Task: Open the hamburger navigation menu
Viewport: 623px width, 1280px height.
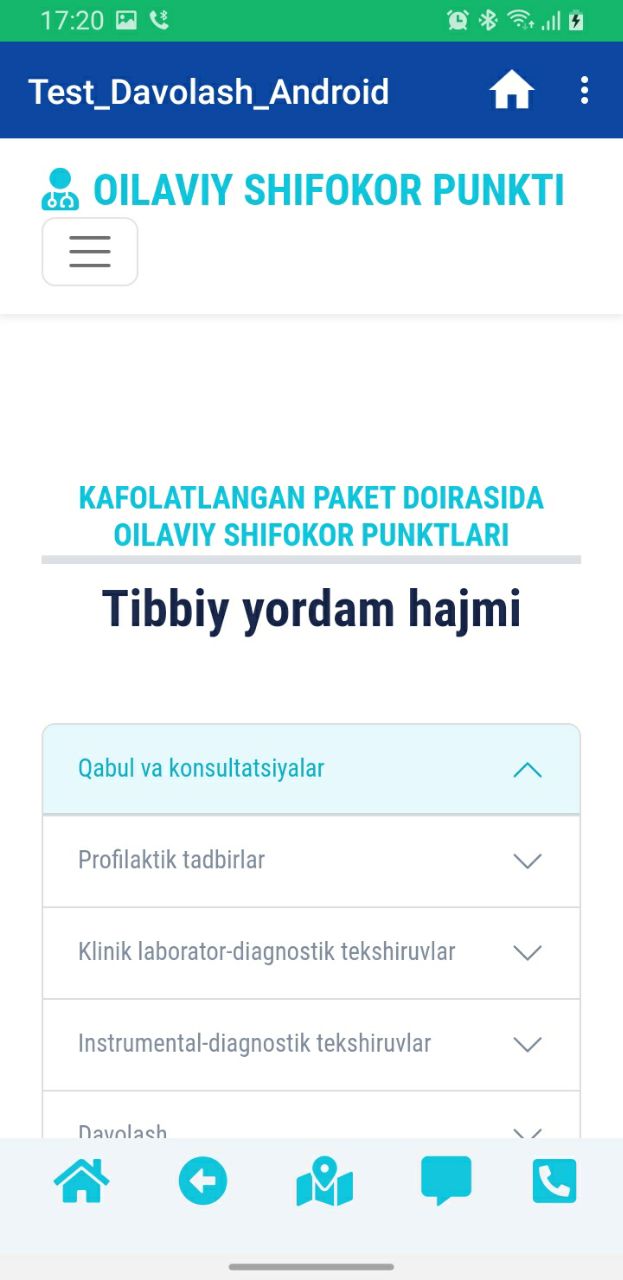Action: click(x=90, y=252)
